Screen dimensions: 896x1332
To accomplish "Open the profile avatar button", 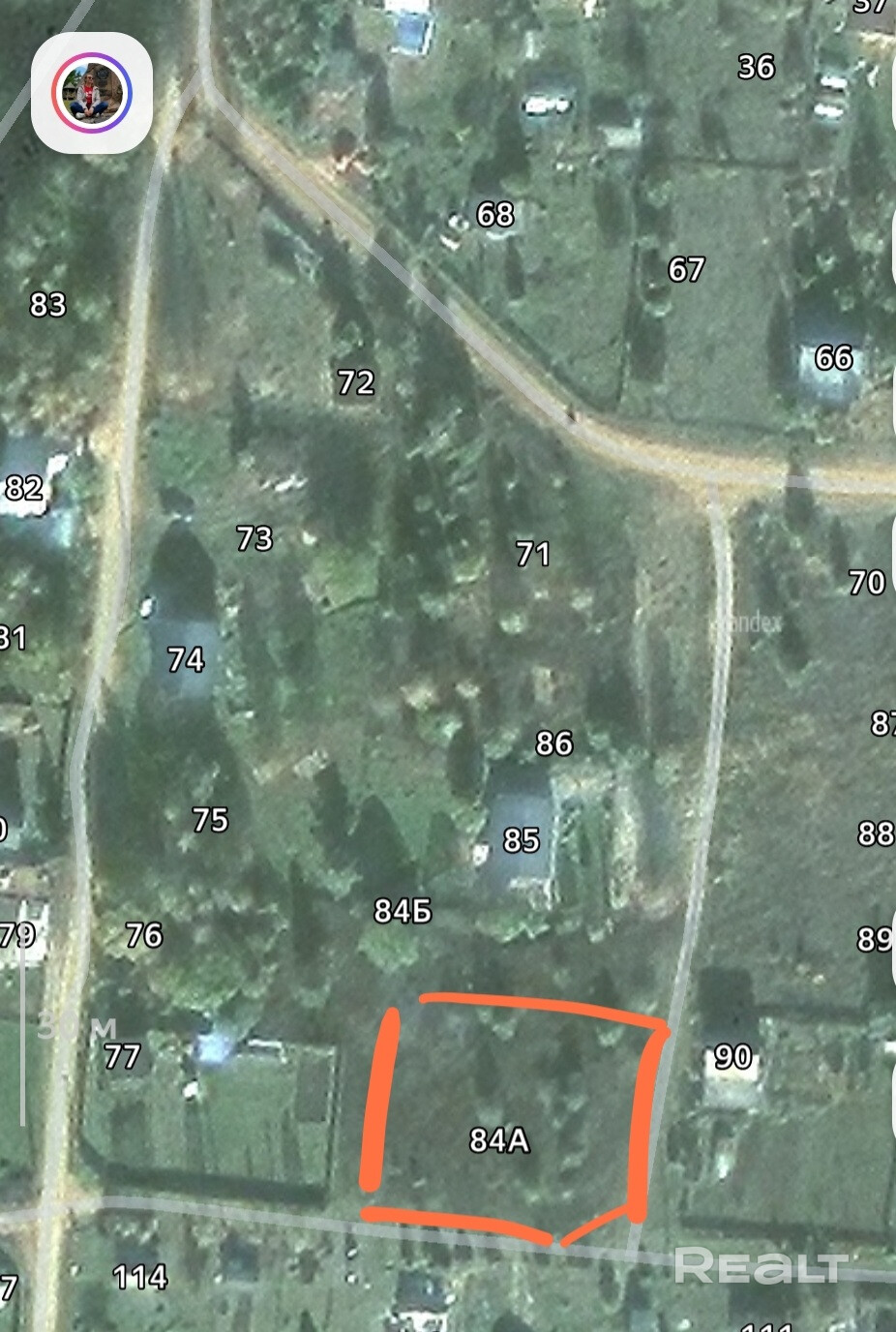I will pos(92,93).
